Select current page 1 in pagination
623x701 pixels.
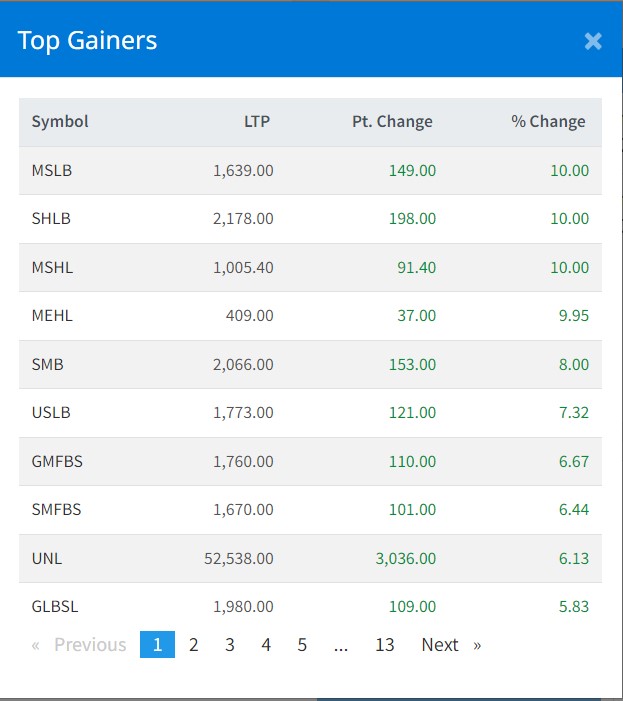[x=157, y=645]
